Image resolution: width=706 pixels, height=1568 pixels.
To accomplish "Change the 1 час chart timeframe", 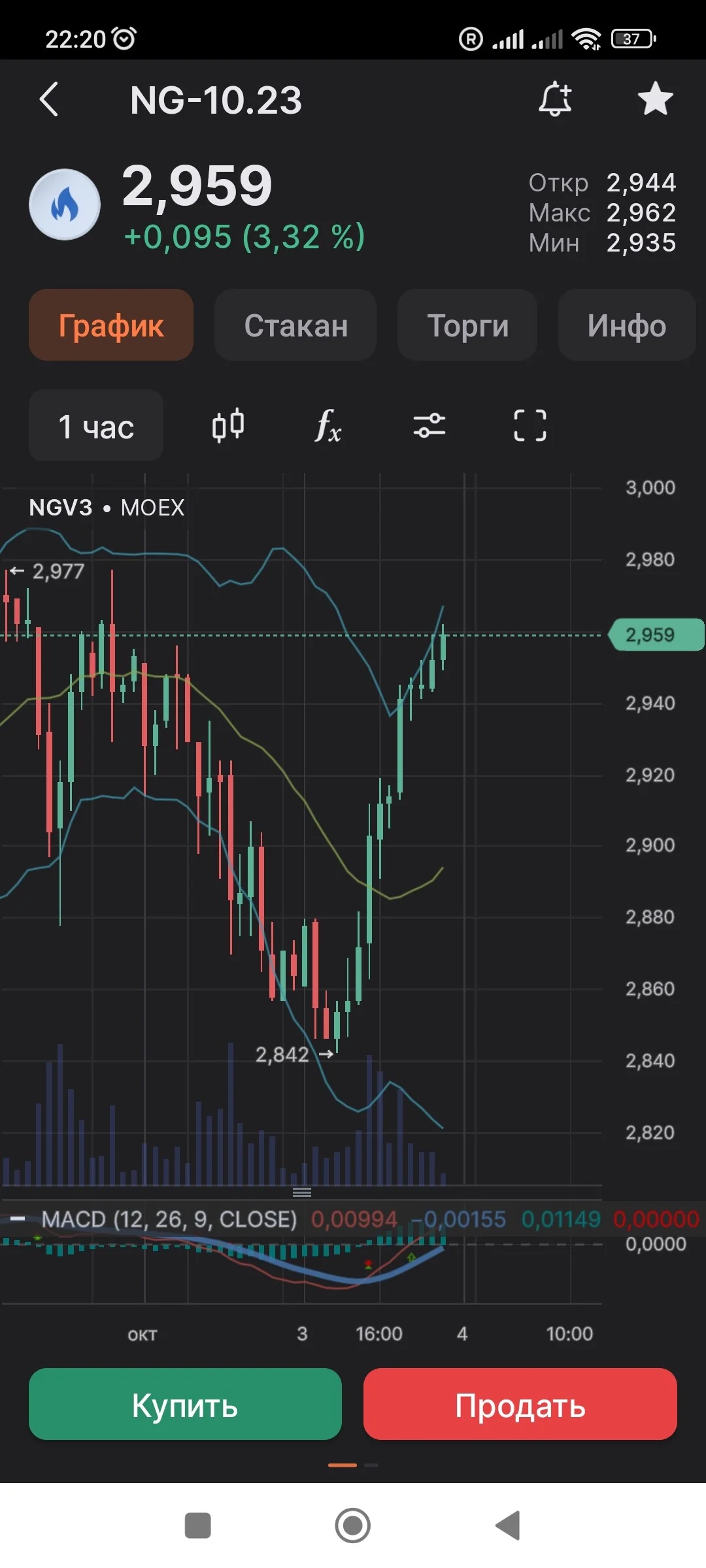I will point(96,426).
